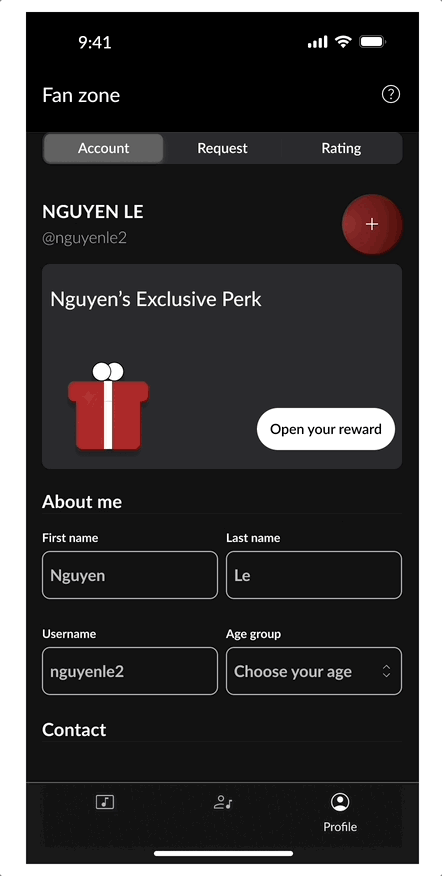This screenshot has width=442, height=876.
Task: Switch to the Rating tab
Action: click(x=341, y=148)
